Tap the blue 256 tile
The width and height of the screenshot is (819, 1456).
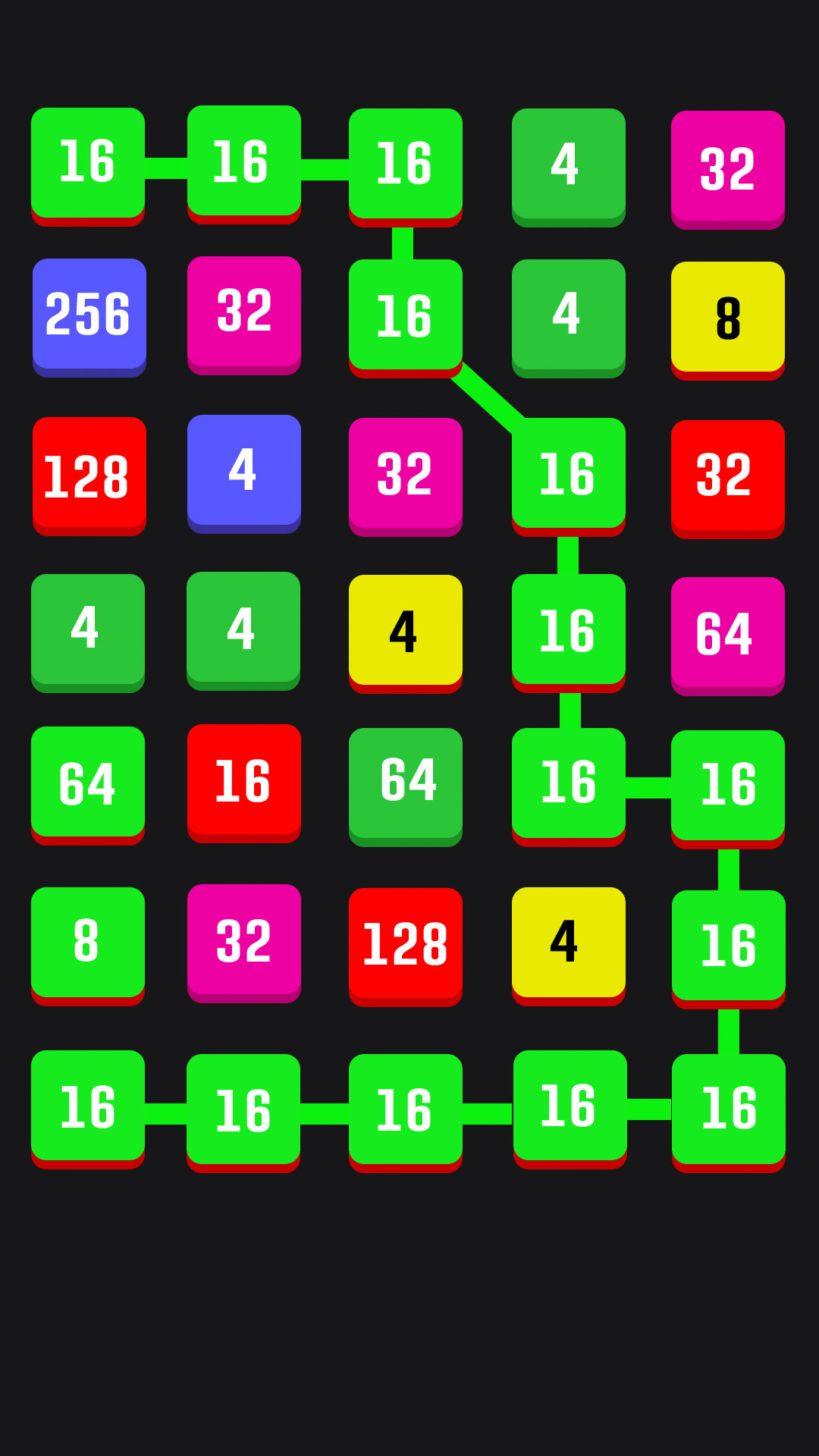[89, 315]
